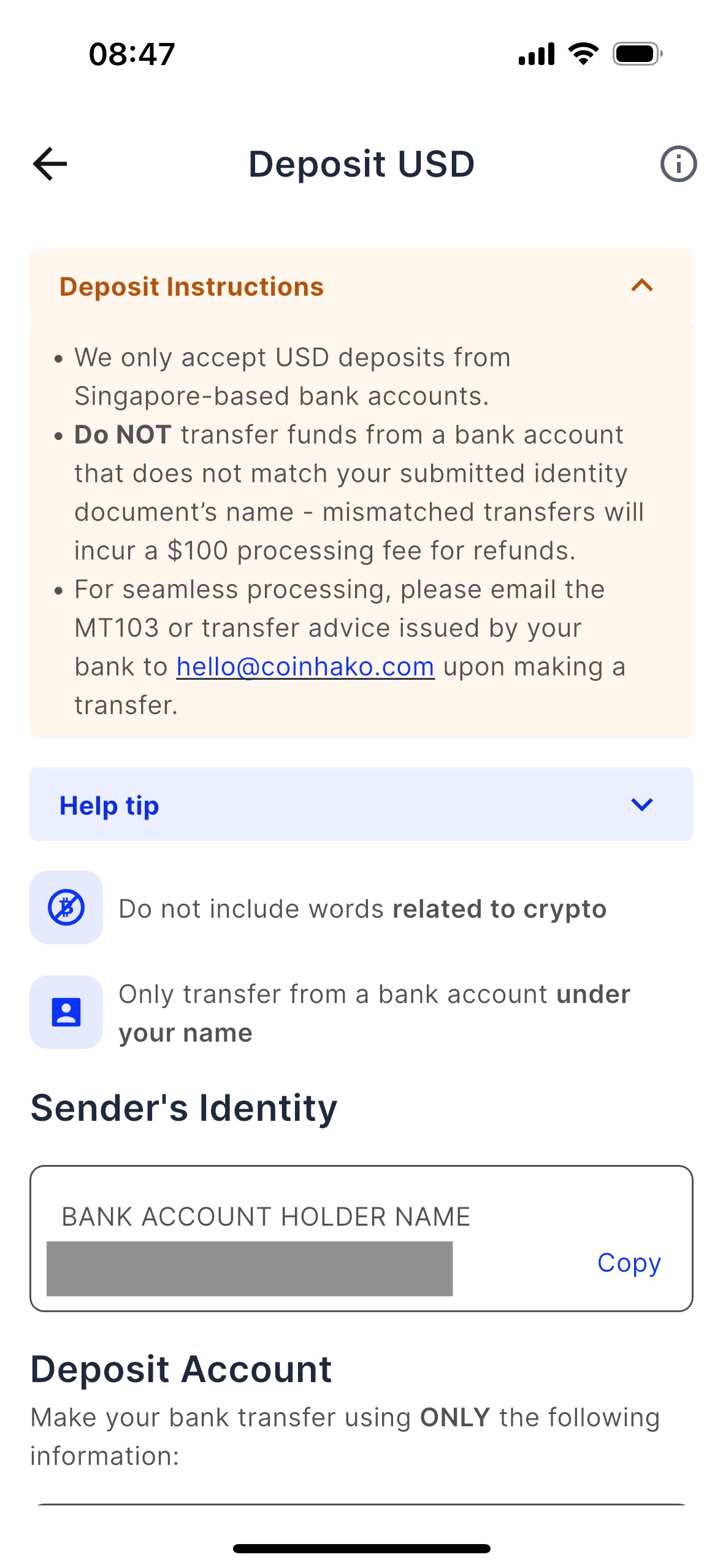This screenshot has height=1568, width=723.
Task: Open the hello@coinhako.com email link
Action: coord(305,667)
